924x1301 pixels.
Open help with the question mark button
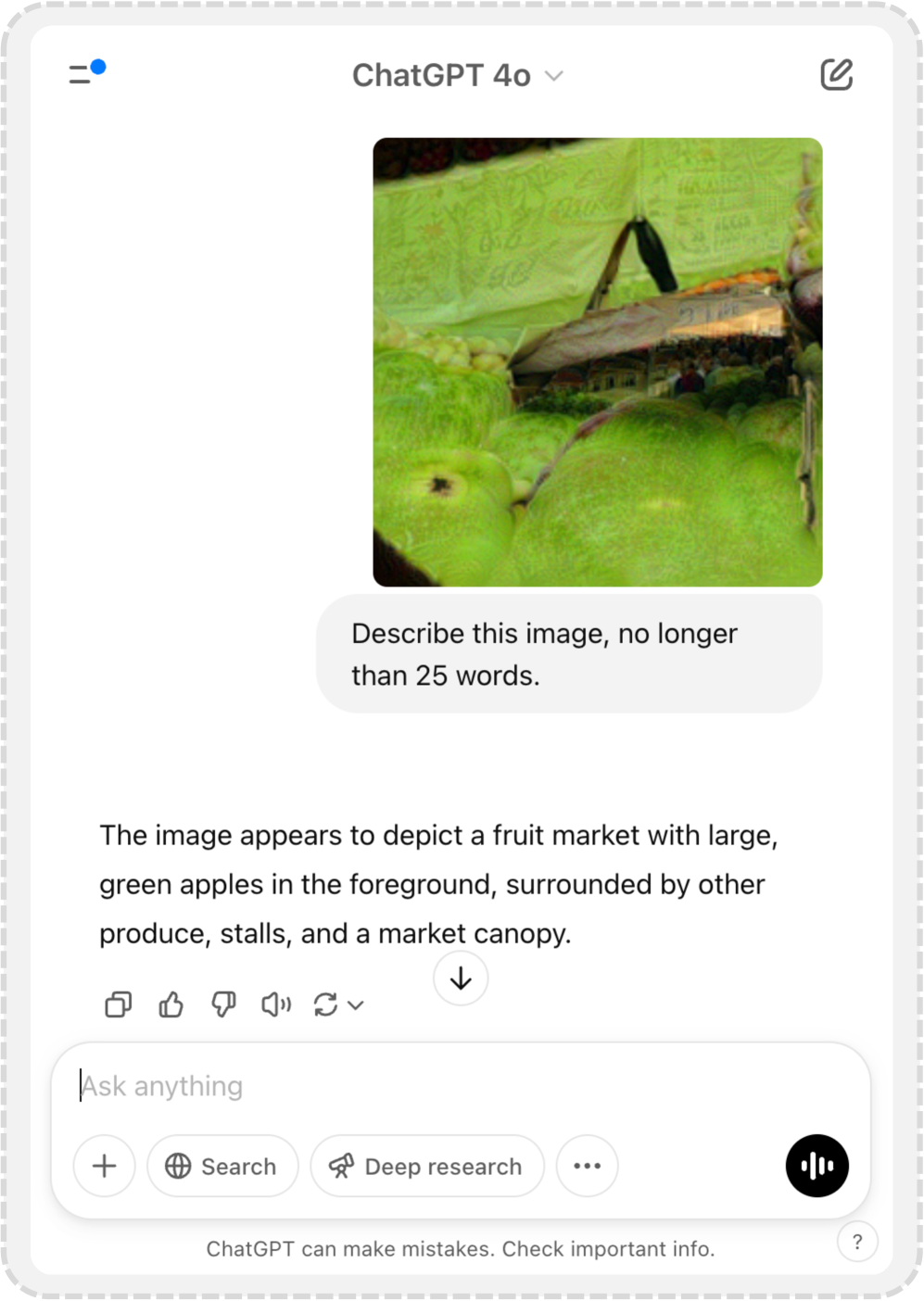pos(857,1243)
